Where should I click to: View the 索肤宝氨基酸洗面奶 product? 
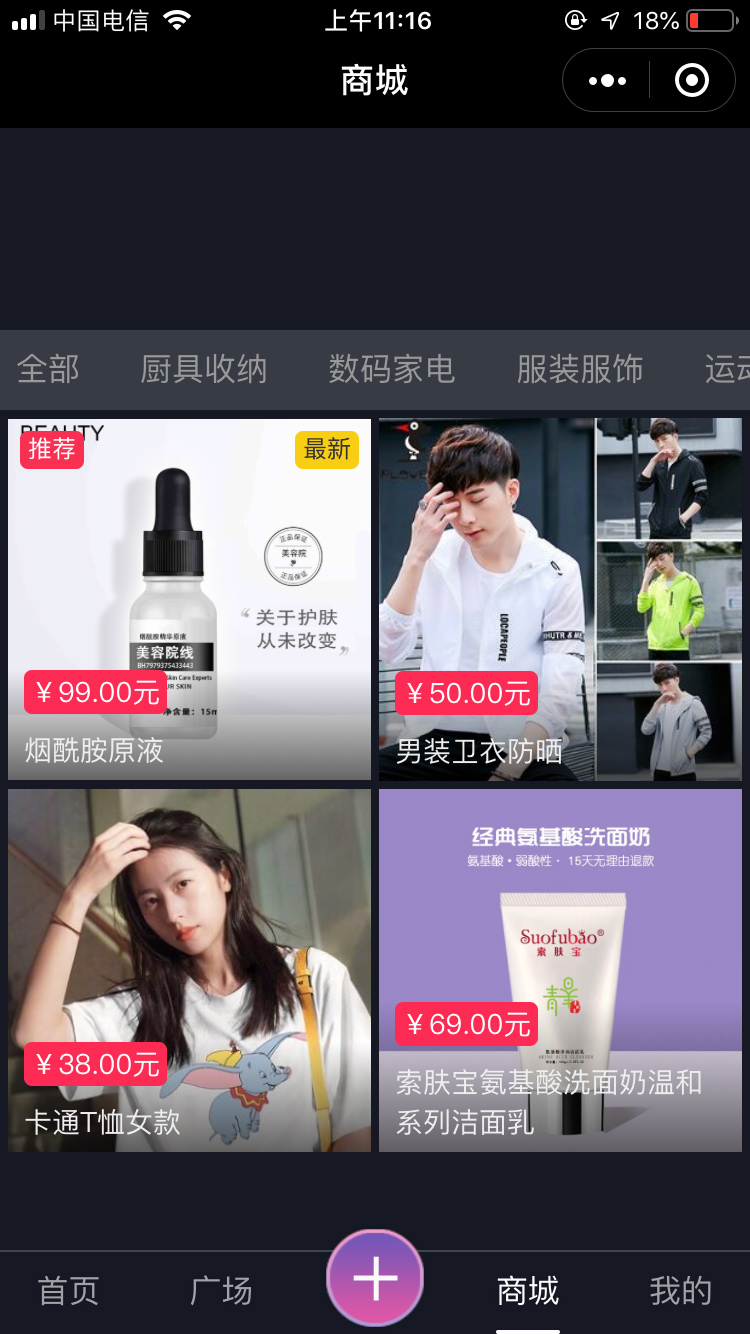point(560,970)
